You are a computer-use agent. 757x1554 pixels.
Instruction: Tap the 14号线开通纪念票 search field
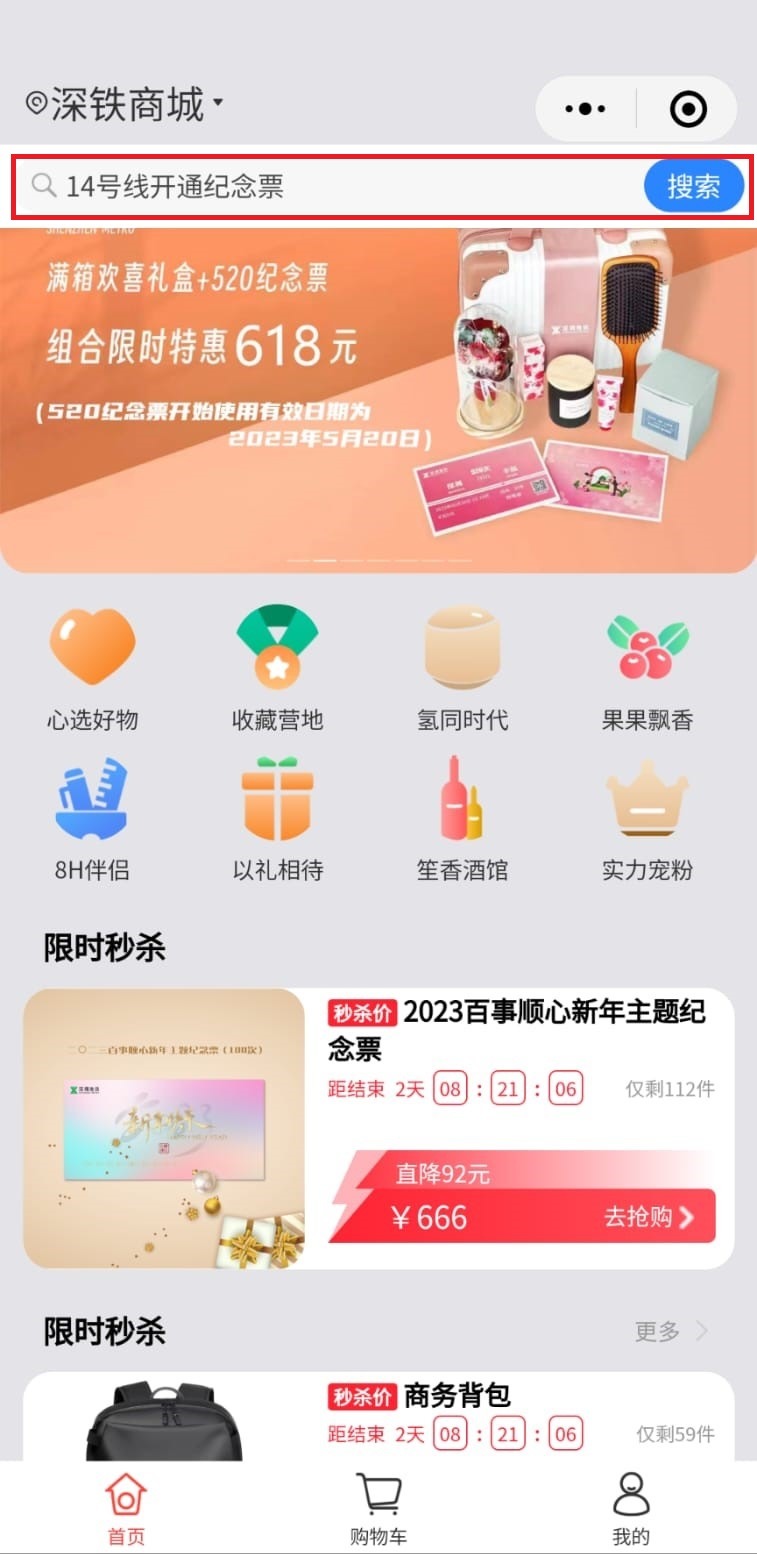pos(330,186)
